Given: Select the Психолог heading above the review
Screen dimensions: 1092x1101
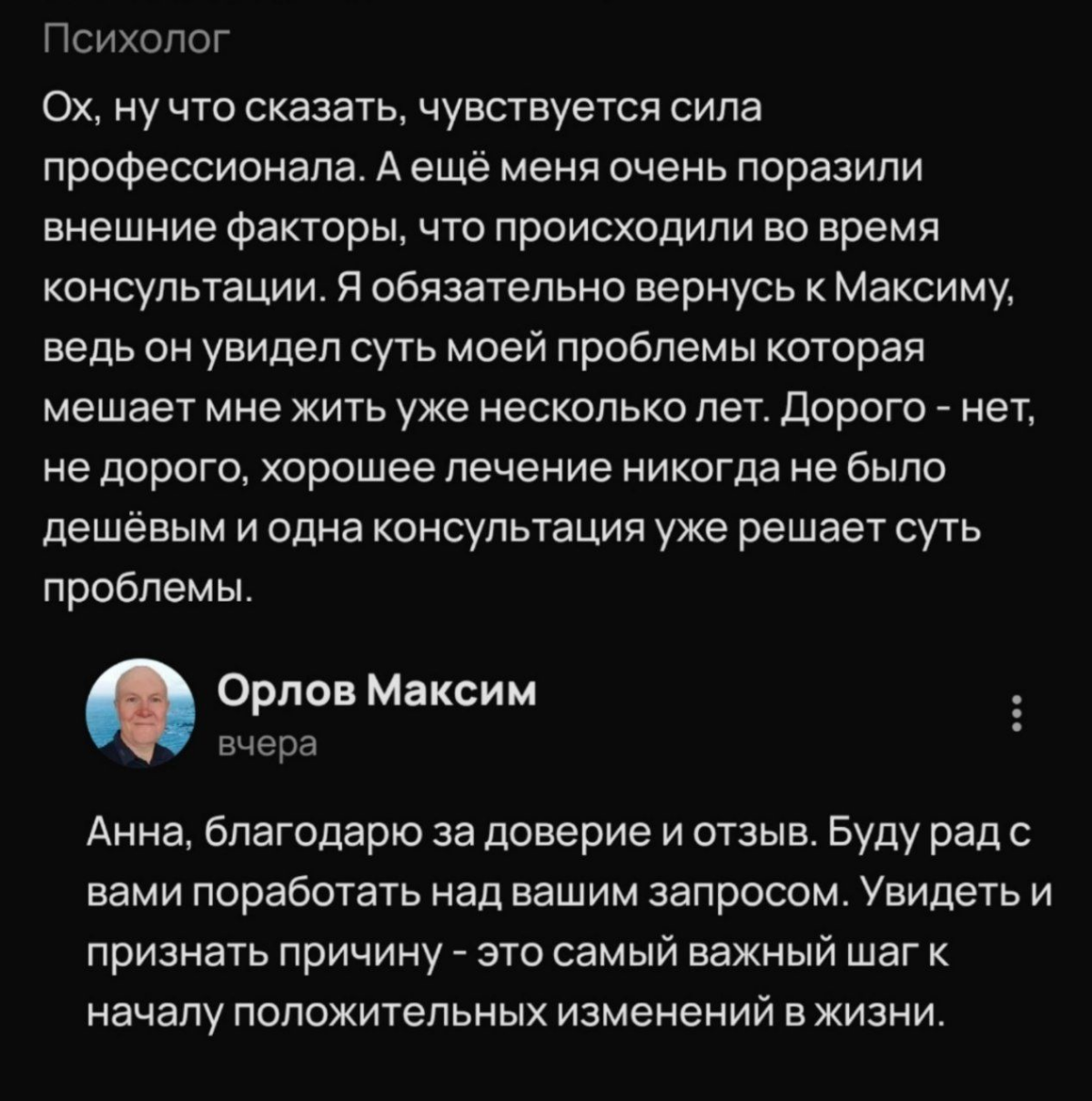Looking at the screenshot, I should click(x=134, y=40).
